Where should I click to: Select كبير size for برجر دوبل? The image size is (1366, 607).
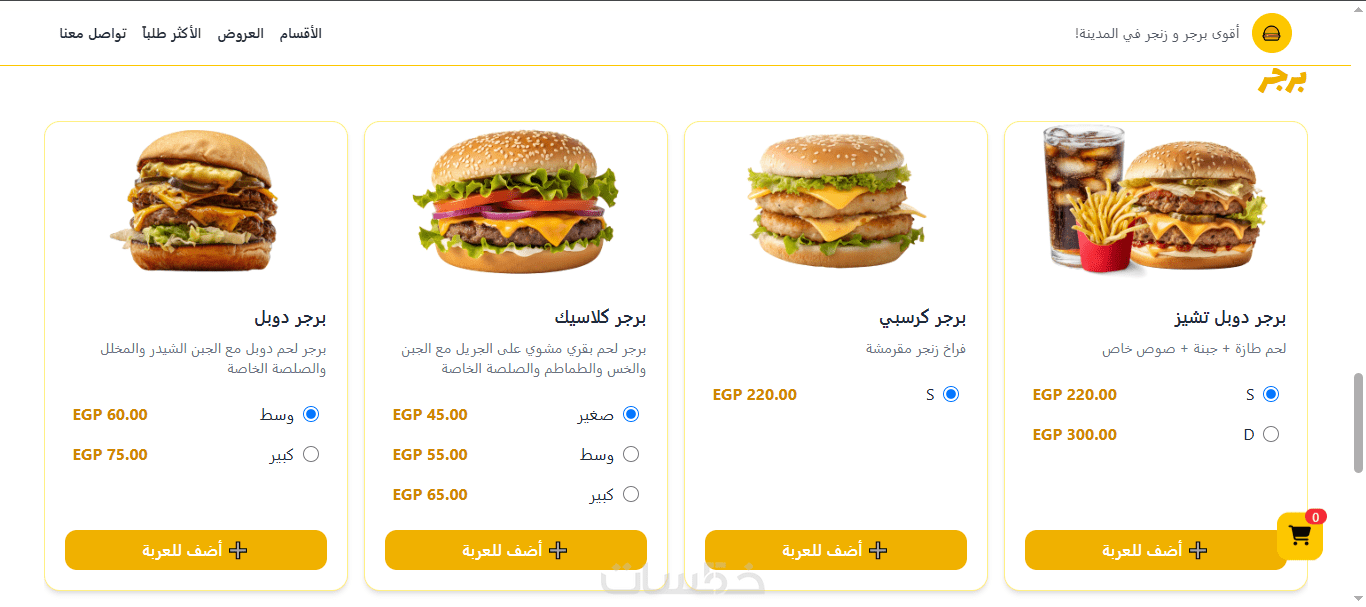coord(310,454)
